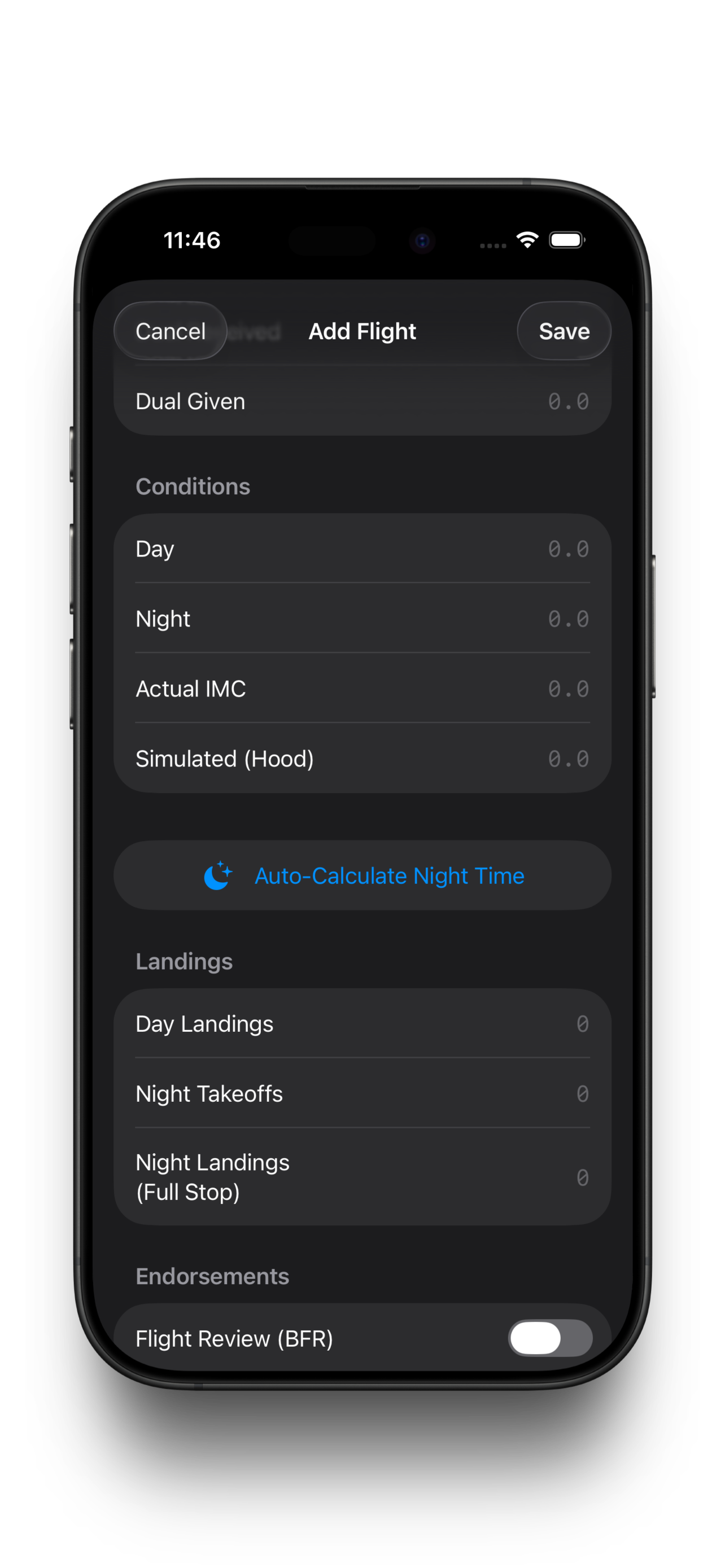
Task: Enter Simulated (Hood) time
Action: 568,759
